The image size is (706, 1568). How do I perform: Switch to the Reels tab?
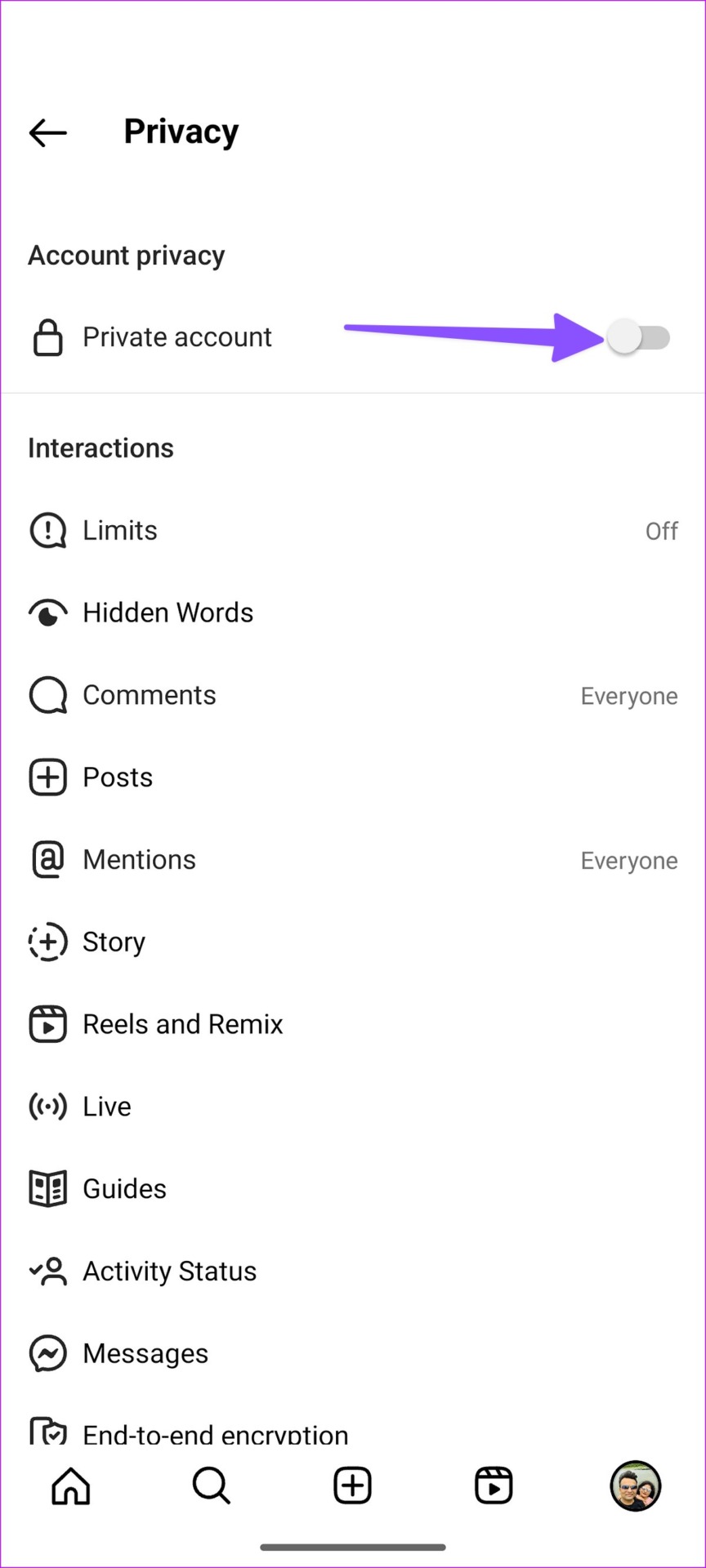494,1486
